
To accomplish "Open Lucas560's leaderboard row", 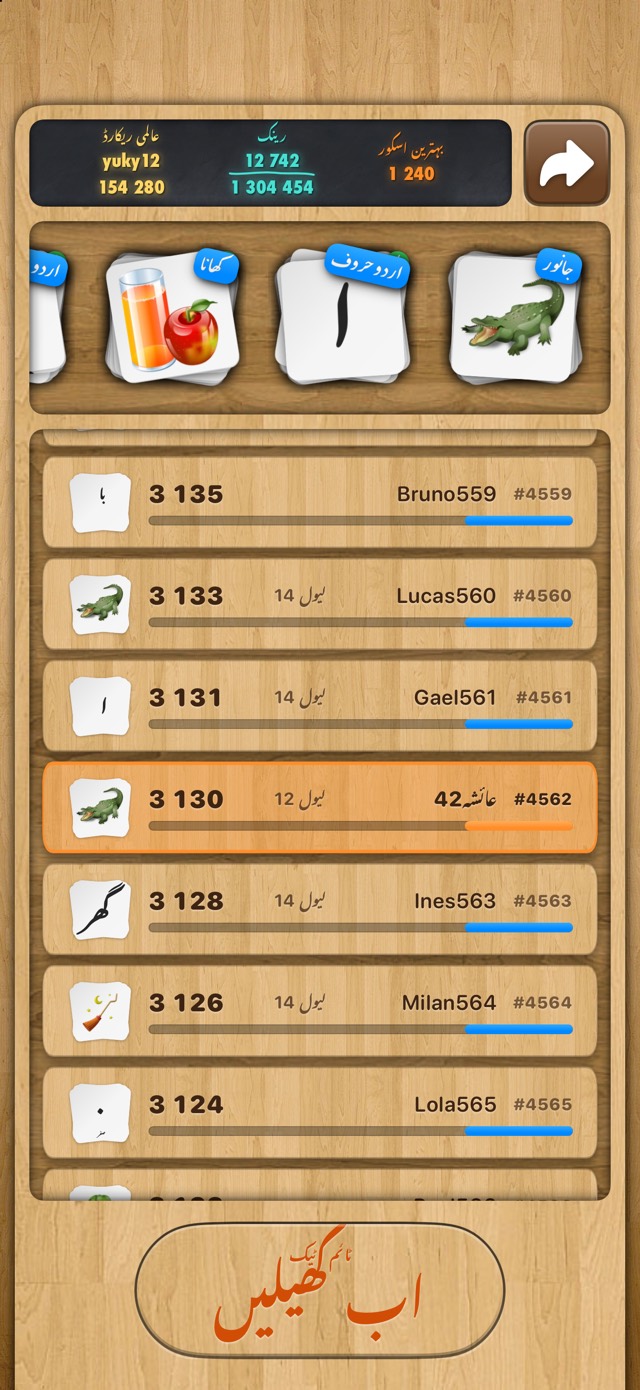I will (320, 605).
